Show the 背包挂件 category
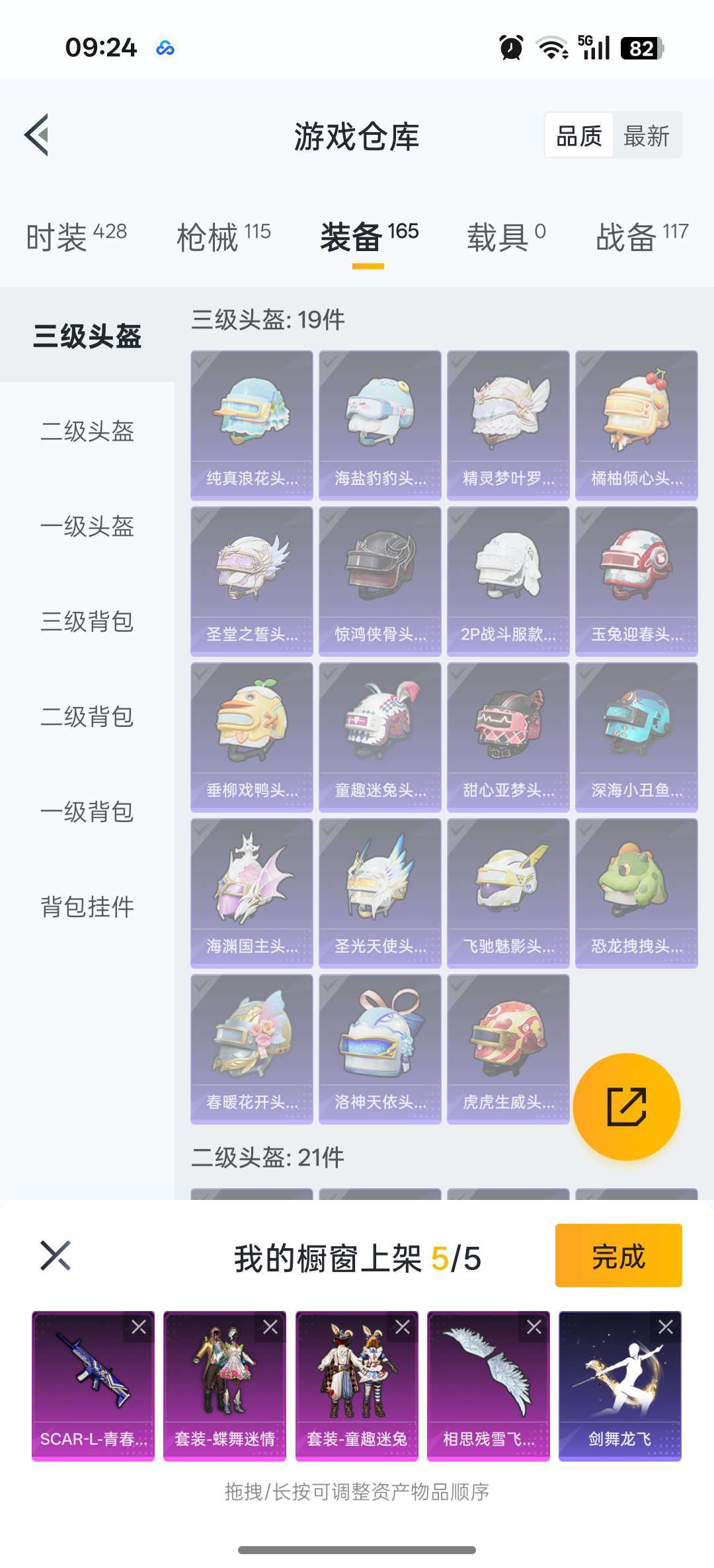Viewport: 714px width, 1568px height. click(87, 907)
